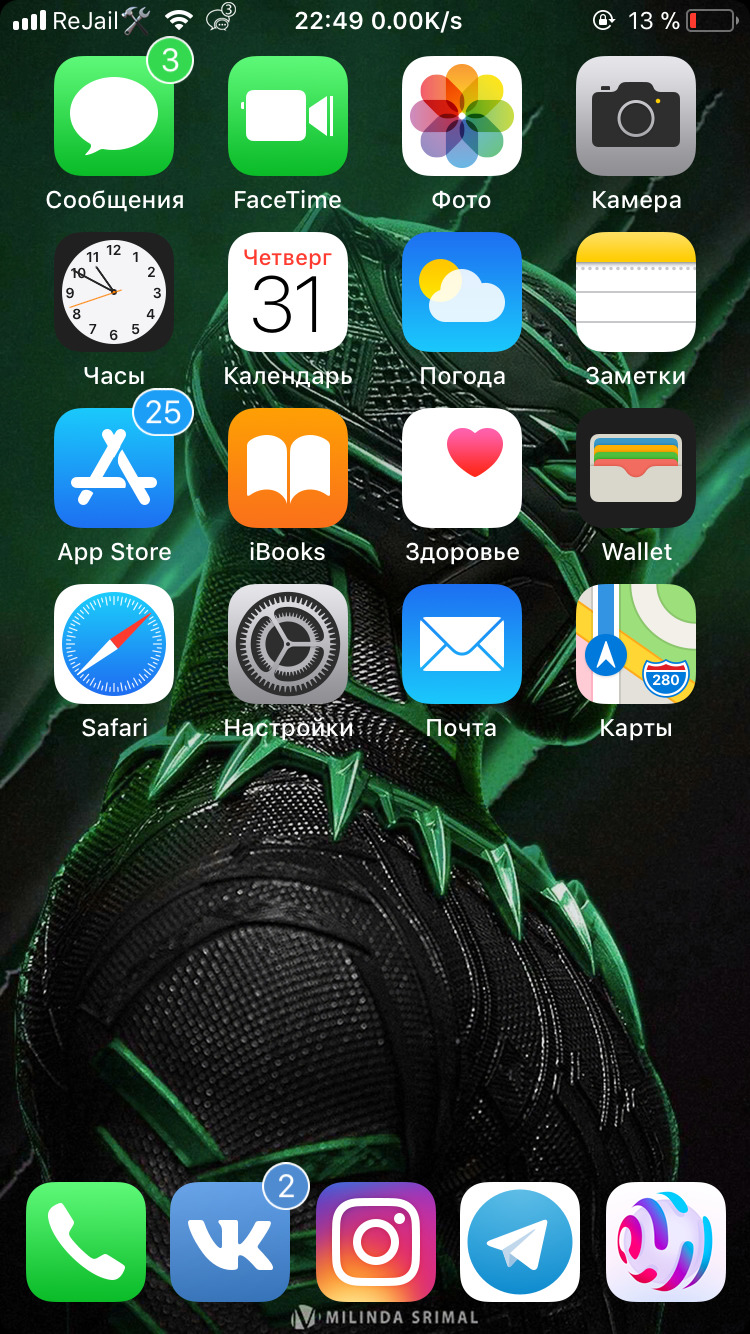
Task: Open the App Store
Action: (114, 468)
